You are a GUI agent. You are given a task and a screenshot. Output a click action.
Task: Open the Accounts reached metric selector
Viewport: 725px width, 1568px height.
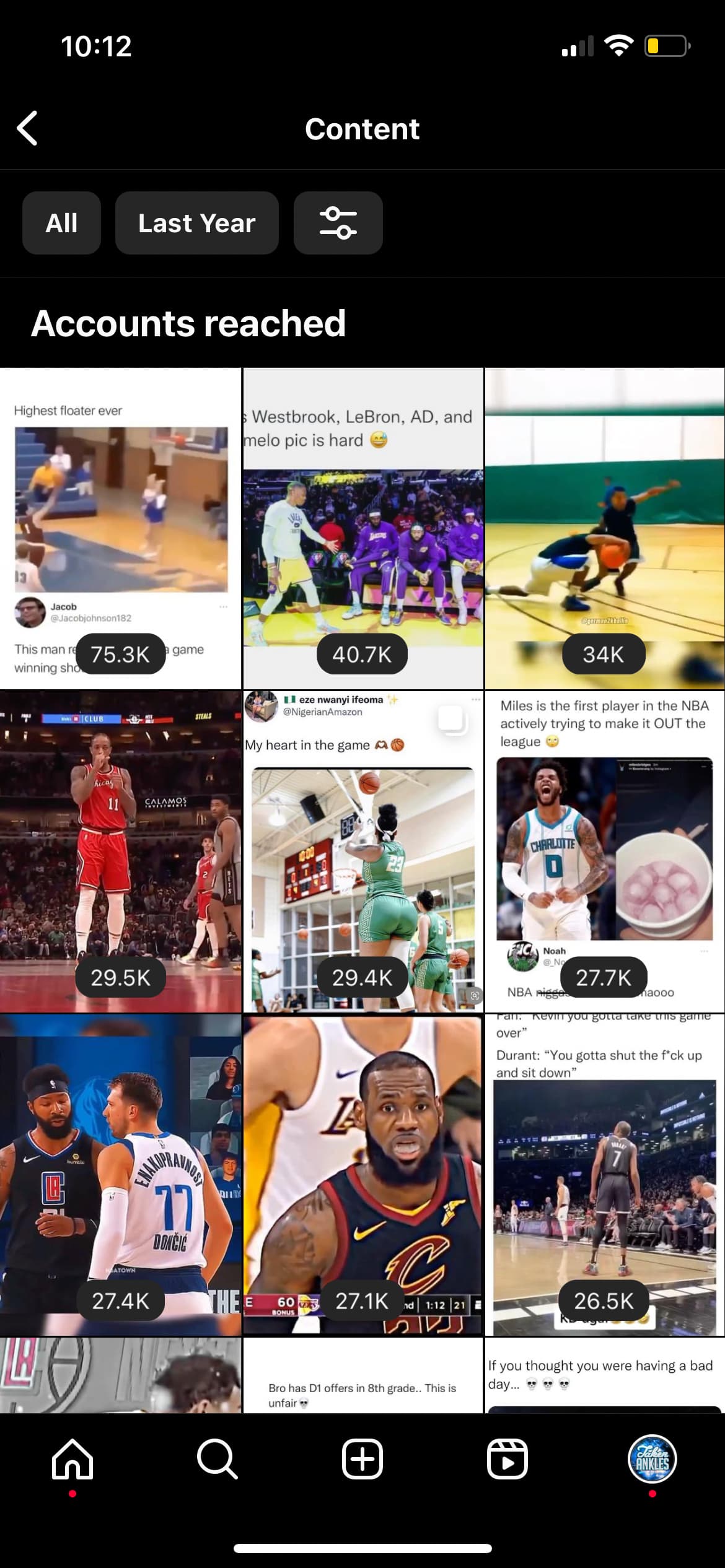[x=188, y=323]
